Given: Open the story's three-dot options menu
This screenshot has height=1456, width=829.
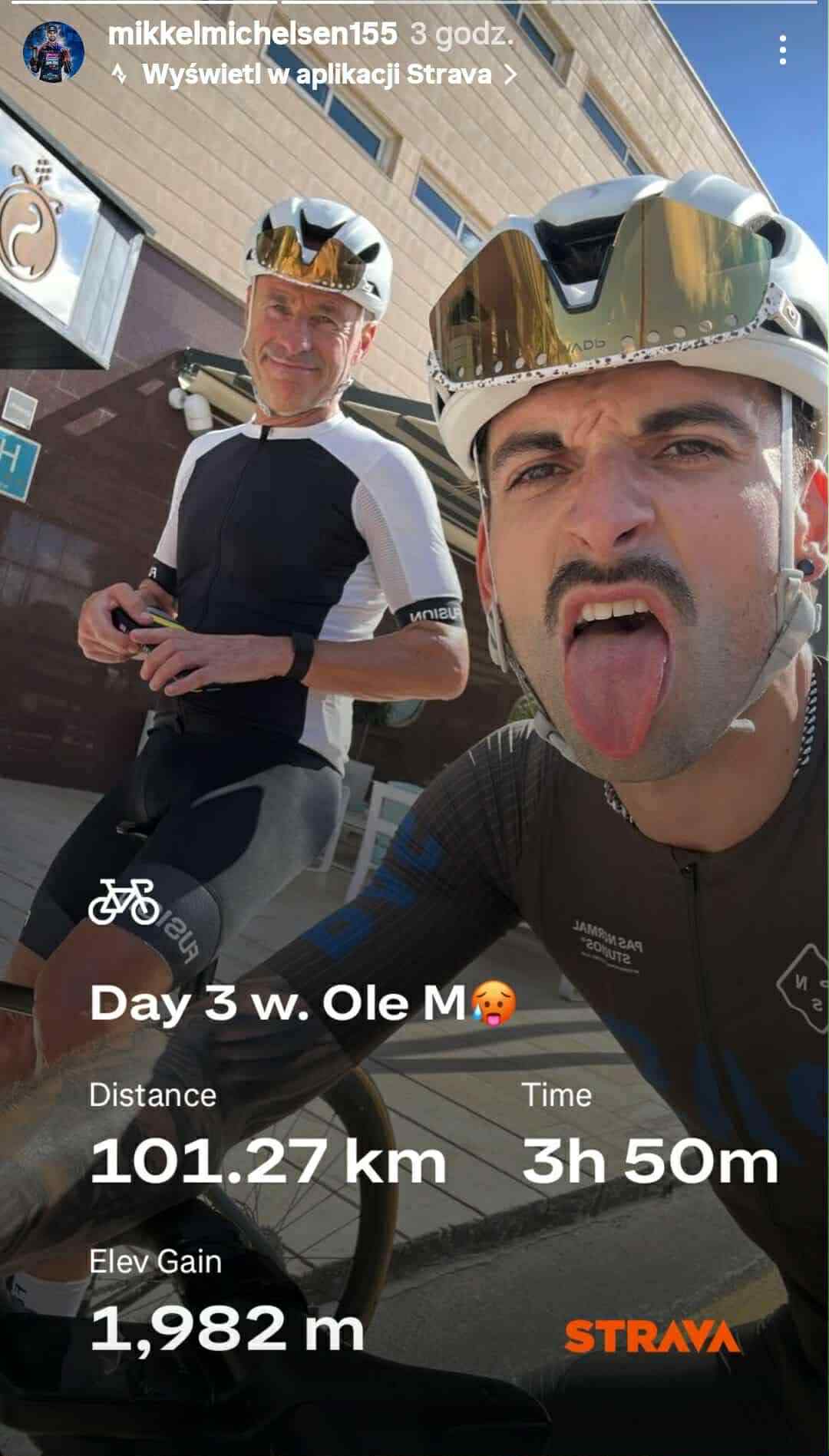Looking at the screenshot, I should tap(782, 50).
